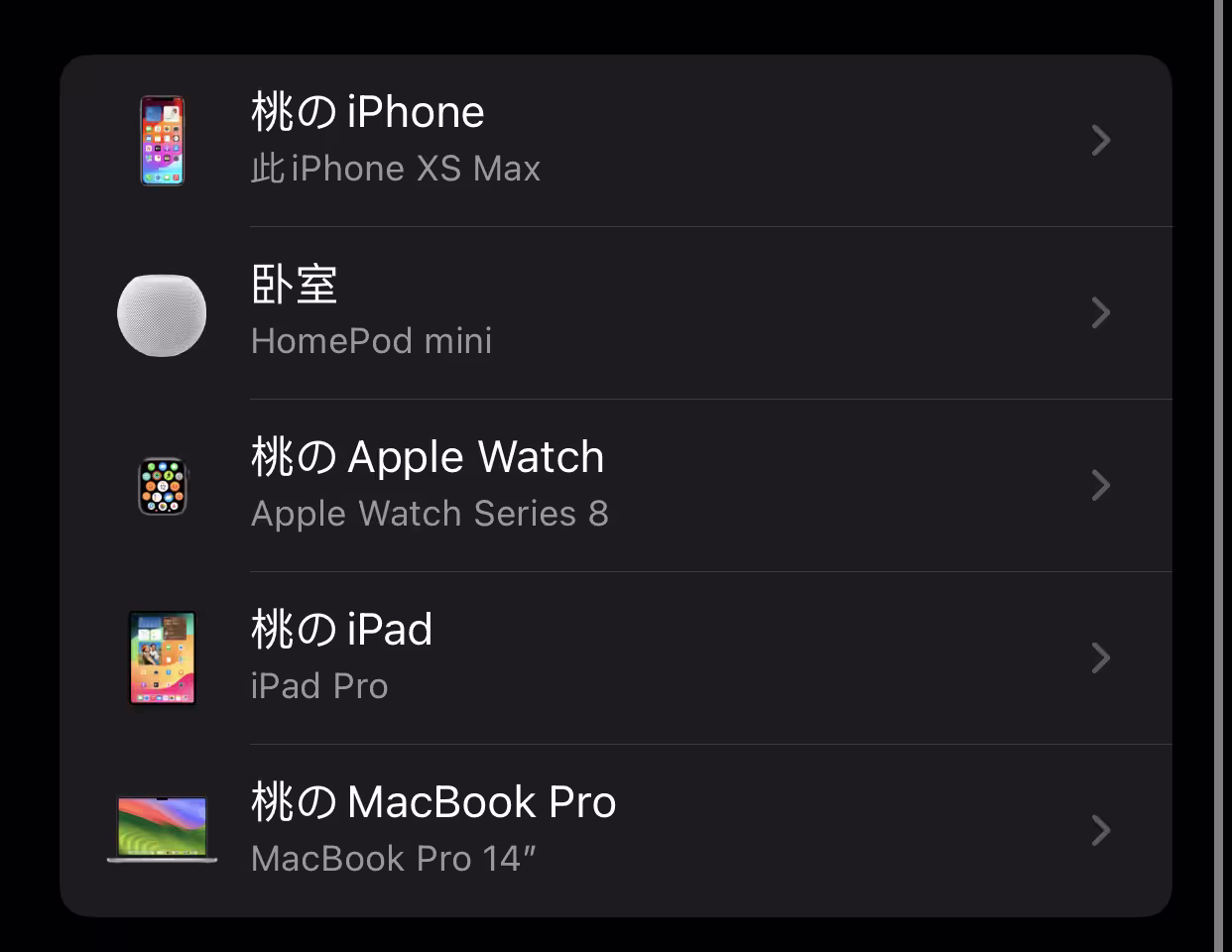Open 桃の iPhone device details
Viewport: 1232px width, 952px height.
615,140
